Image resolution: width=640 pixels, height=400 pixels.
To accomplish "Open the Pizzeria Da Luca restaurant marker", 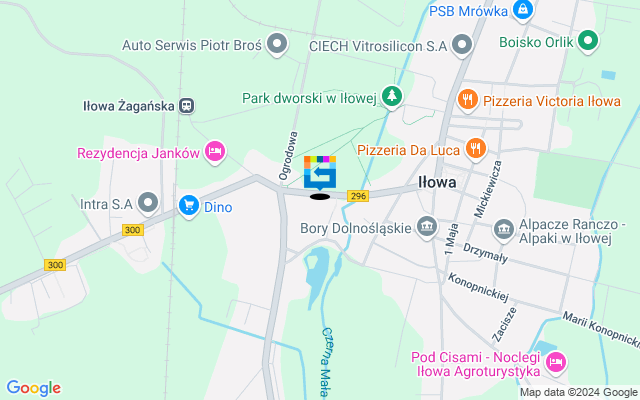I will 475,149.
